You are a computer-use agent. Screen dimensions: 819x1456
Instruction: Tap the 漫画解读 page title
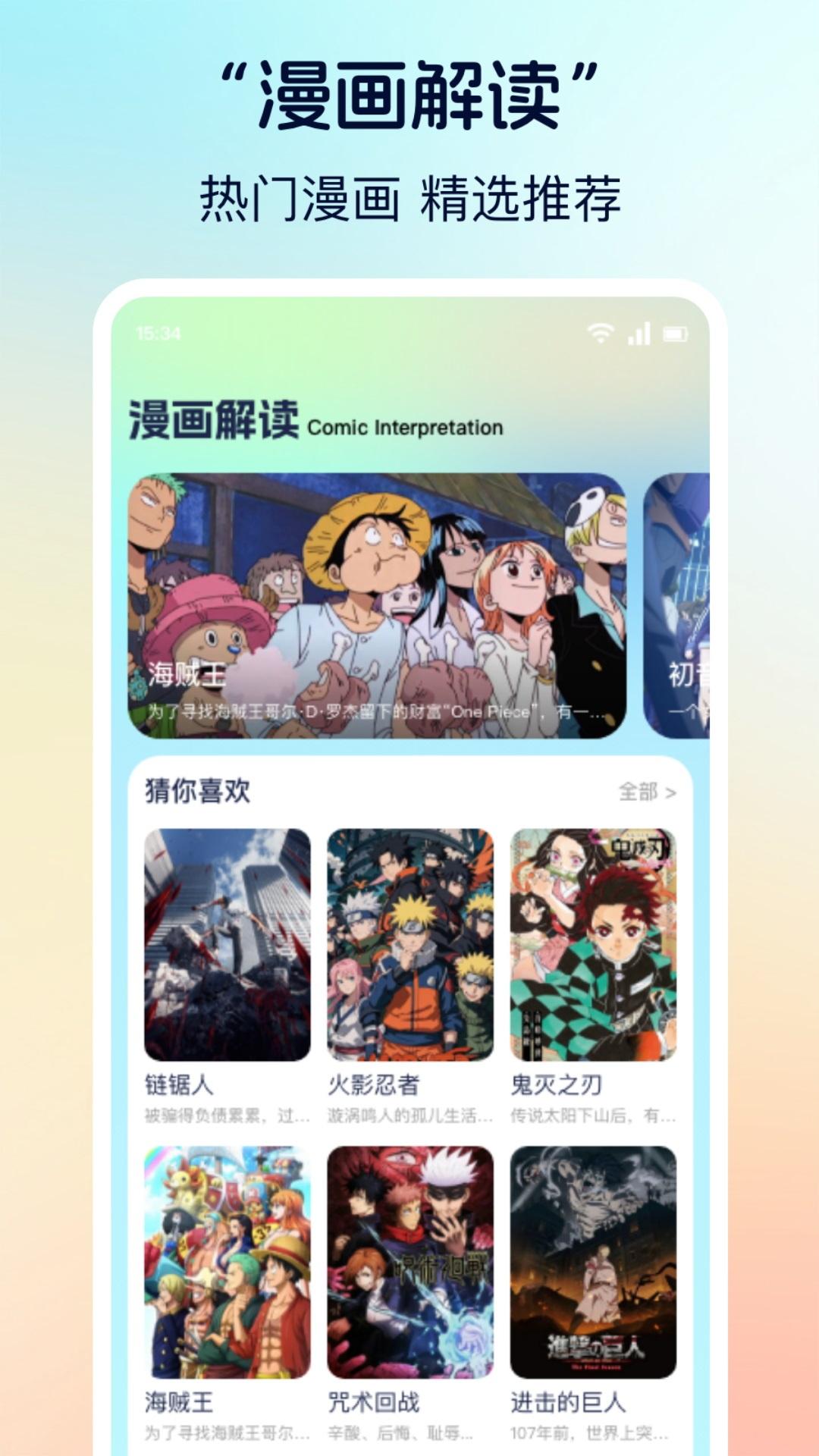tap(212, 423)
